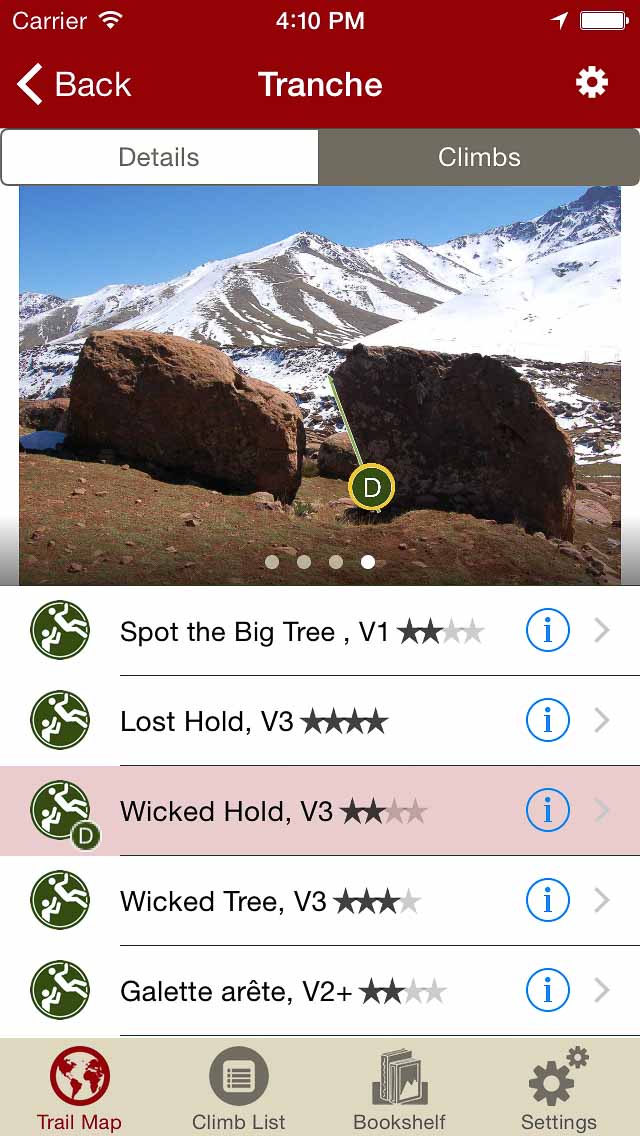Open the Galette arête climb
Viewport: 640px width, 1136px height.
(300, 991)
